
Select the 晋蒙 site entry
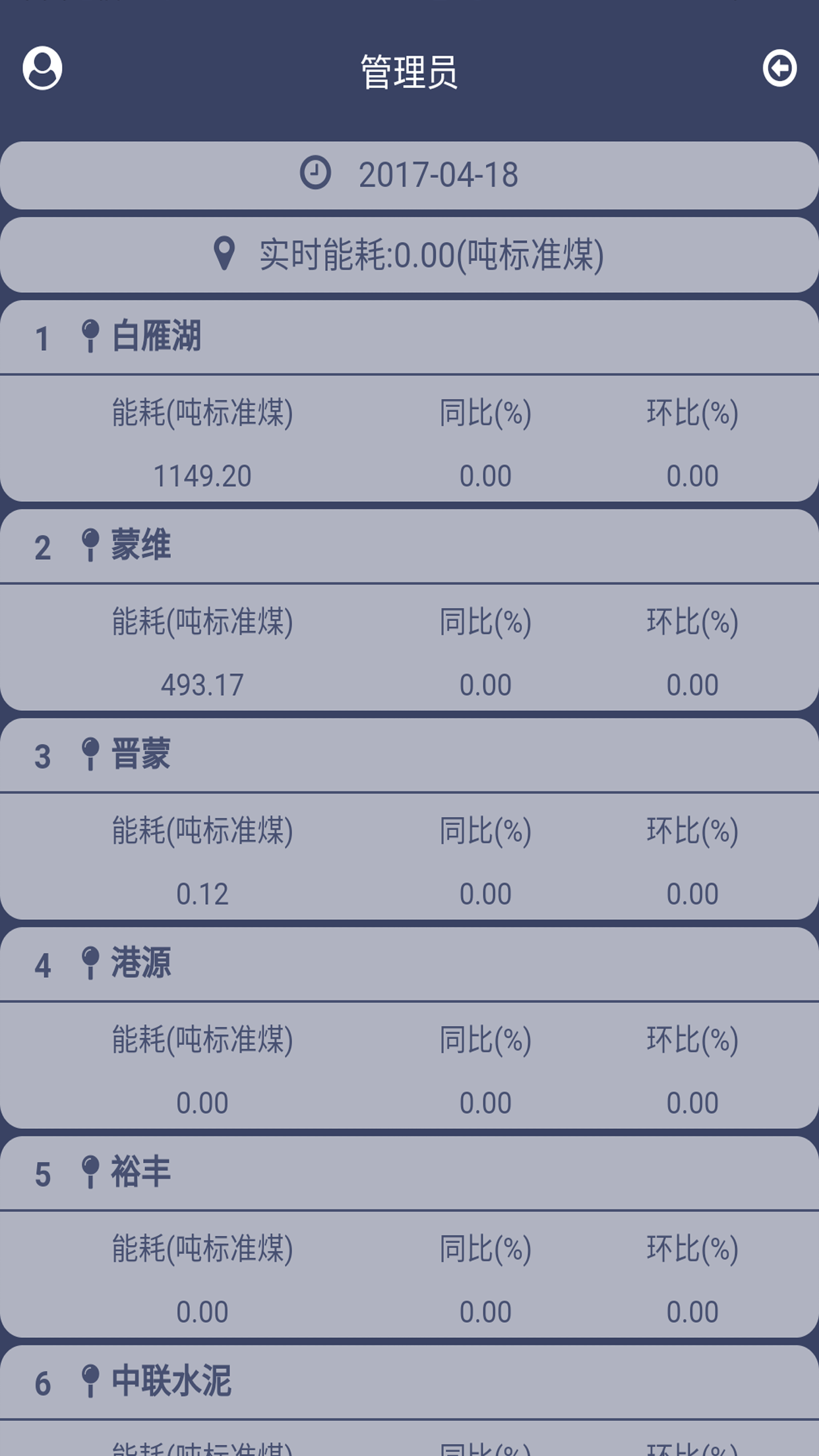tap(409, 755)
